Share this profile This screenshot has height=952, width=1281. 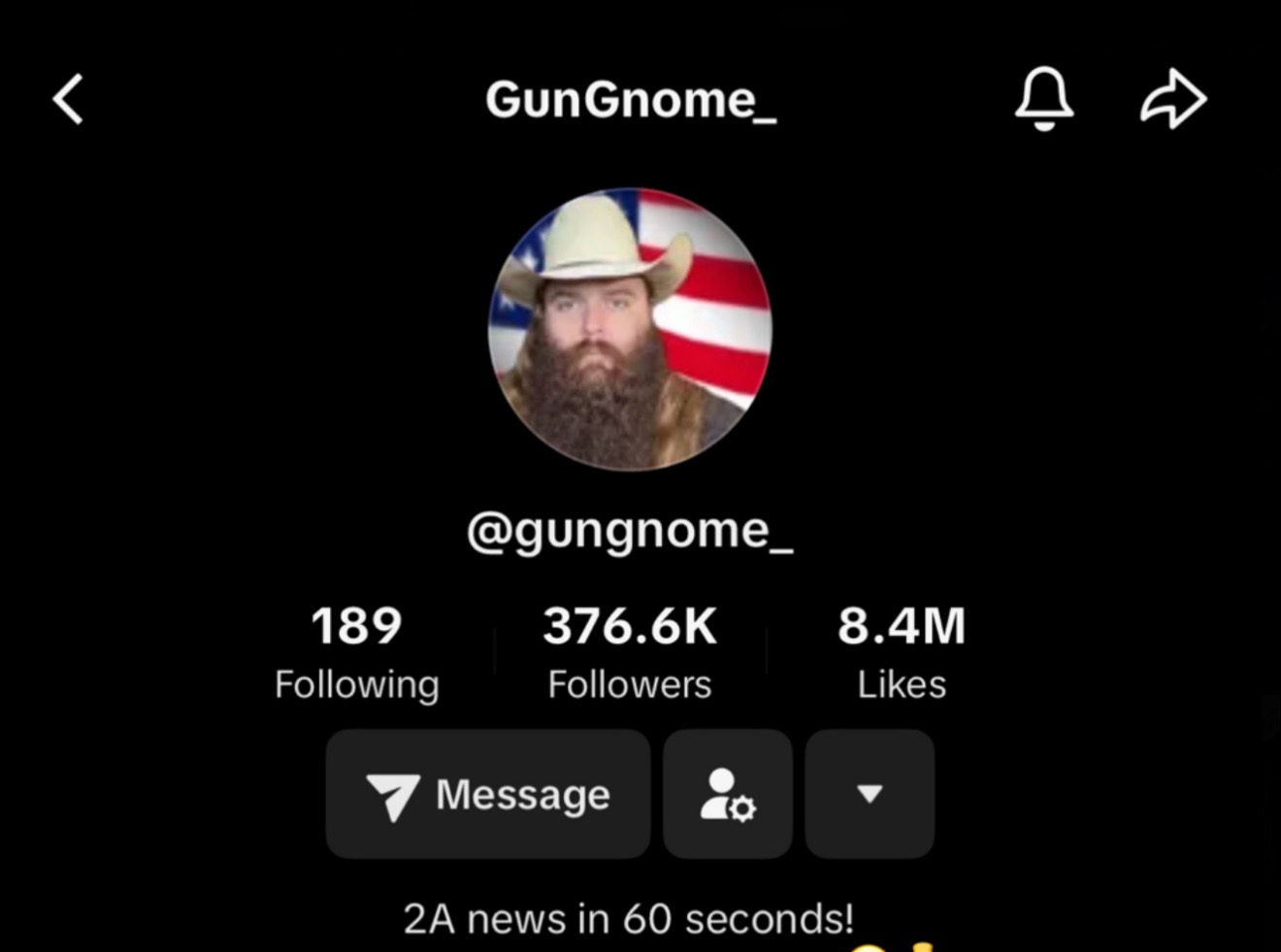point(1173,98)
